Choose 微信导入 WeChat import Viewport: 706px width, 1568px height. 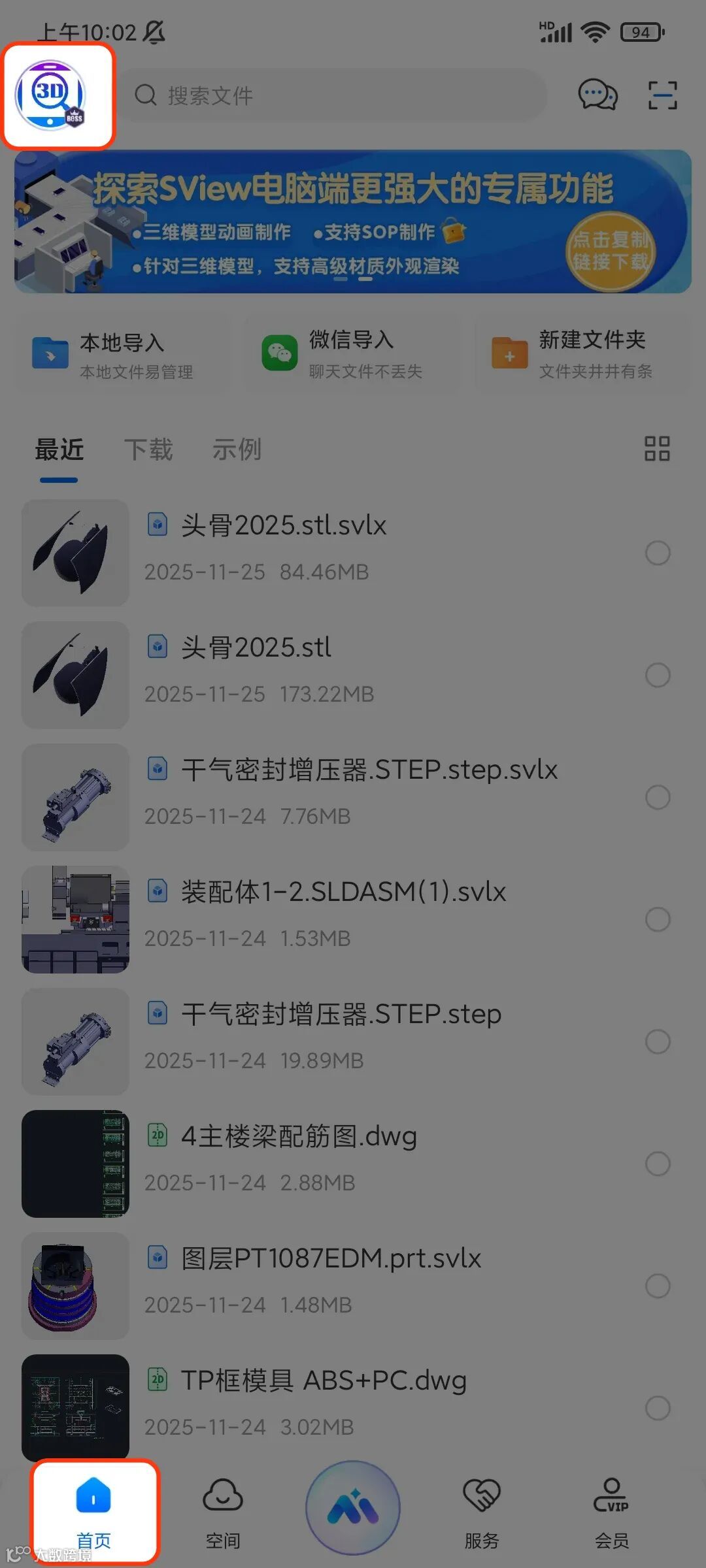(x=351, y=354)
